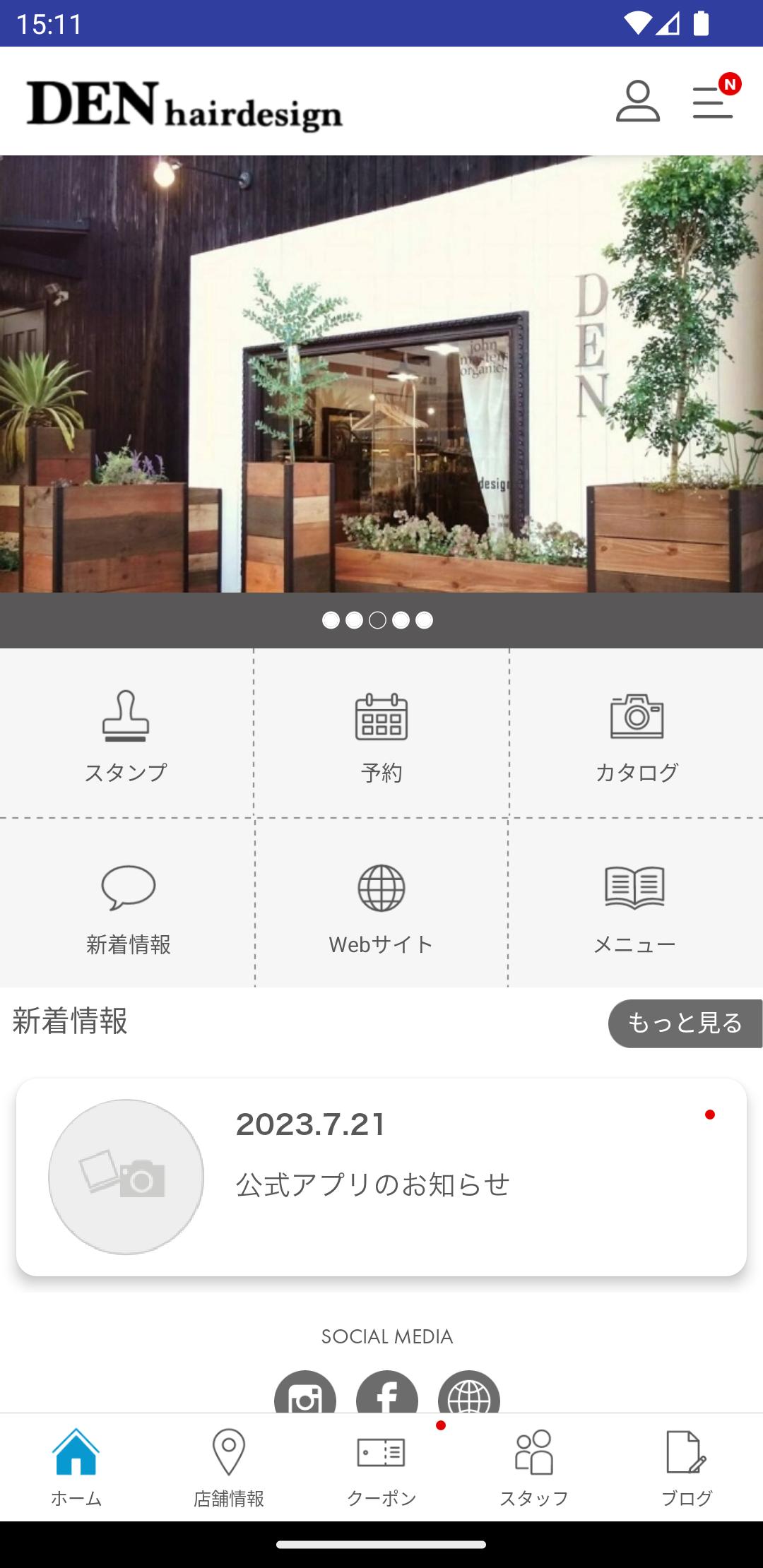Open the メニュー tile
This screenshot has width=763, height=1568.
[636, 903]
